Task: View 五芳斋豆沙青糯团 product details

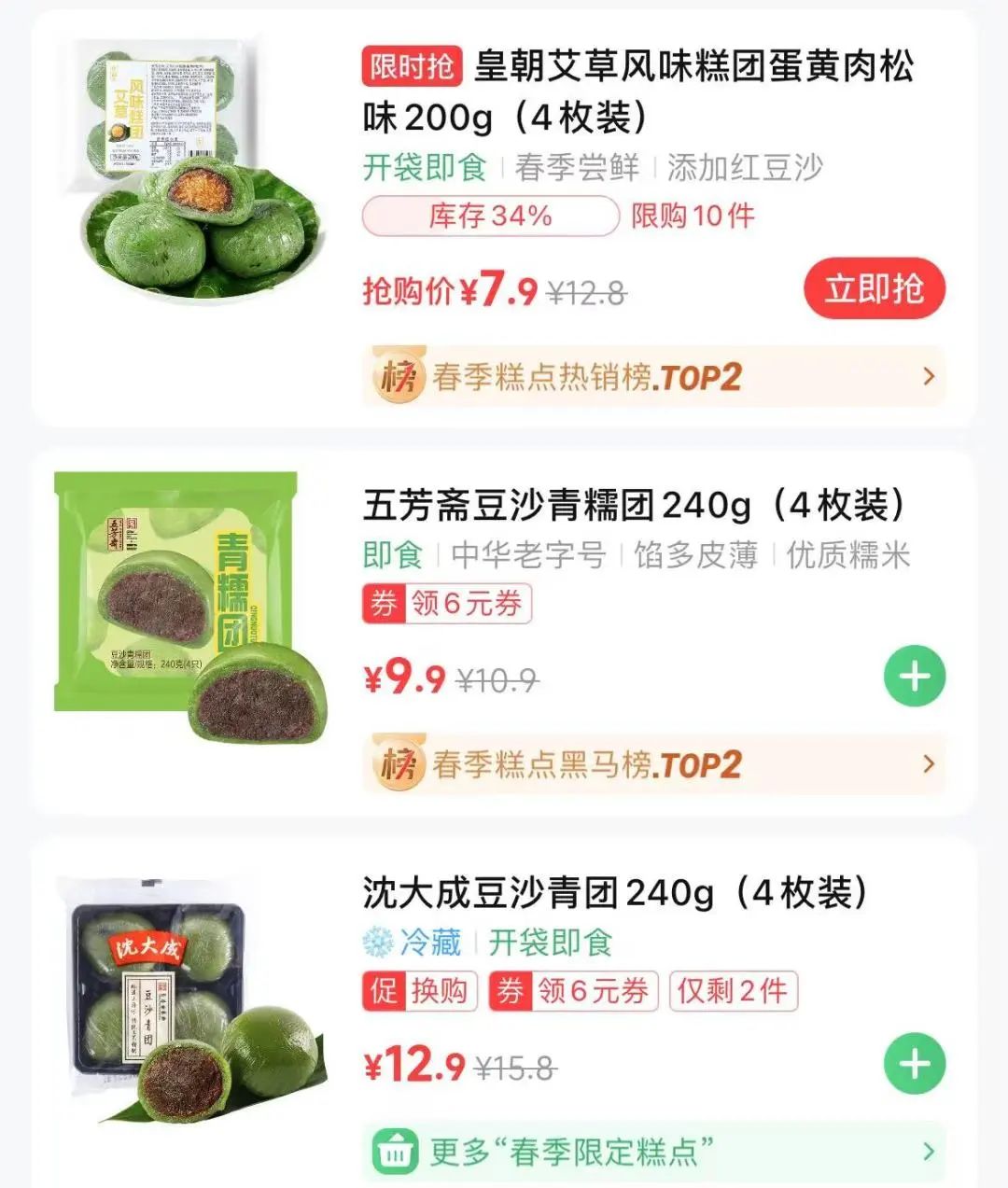Action: tap(633, 505)
